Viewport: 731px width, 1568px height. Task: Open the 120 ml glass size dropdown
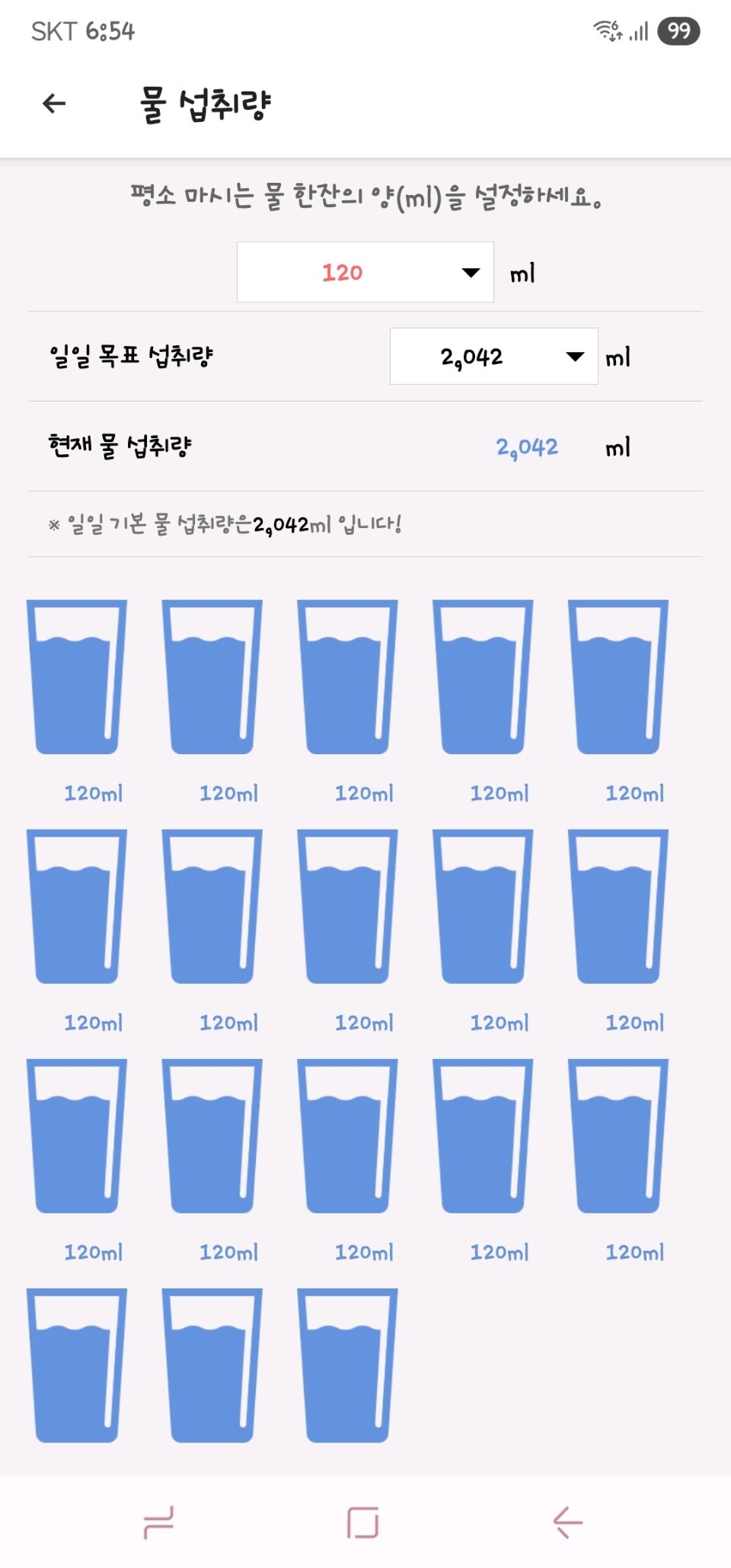tap(365, 272)
